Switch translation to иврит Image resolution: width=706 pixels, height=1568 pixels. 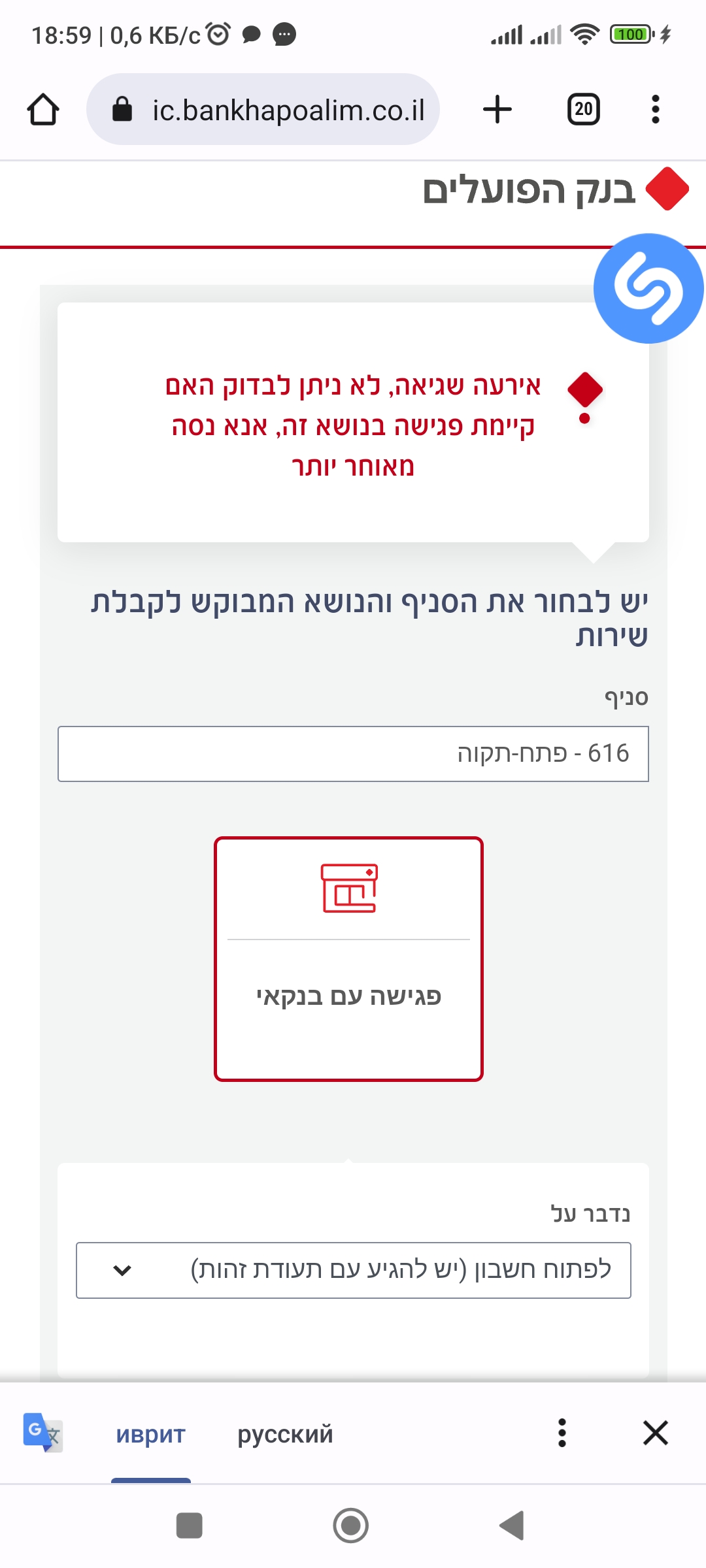coord(151,1433)
